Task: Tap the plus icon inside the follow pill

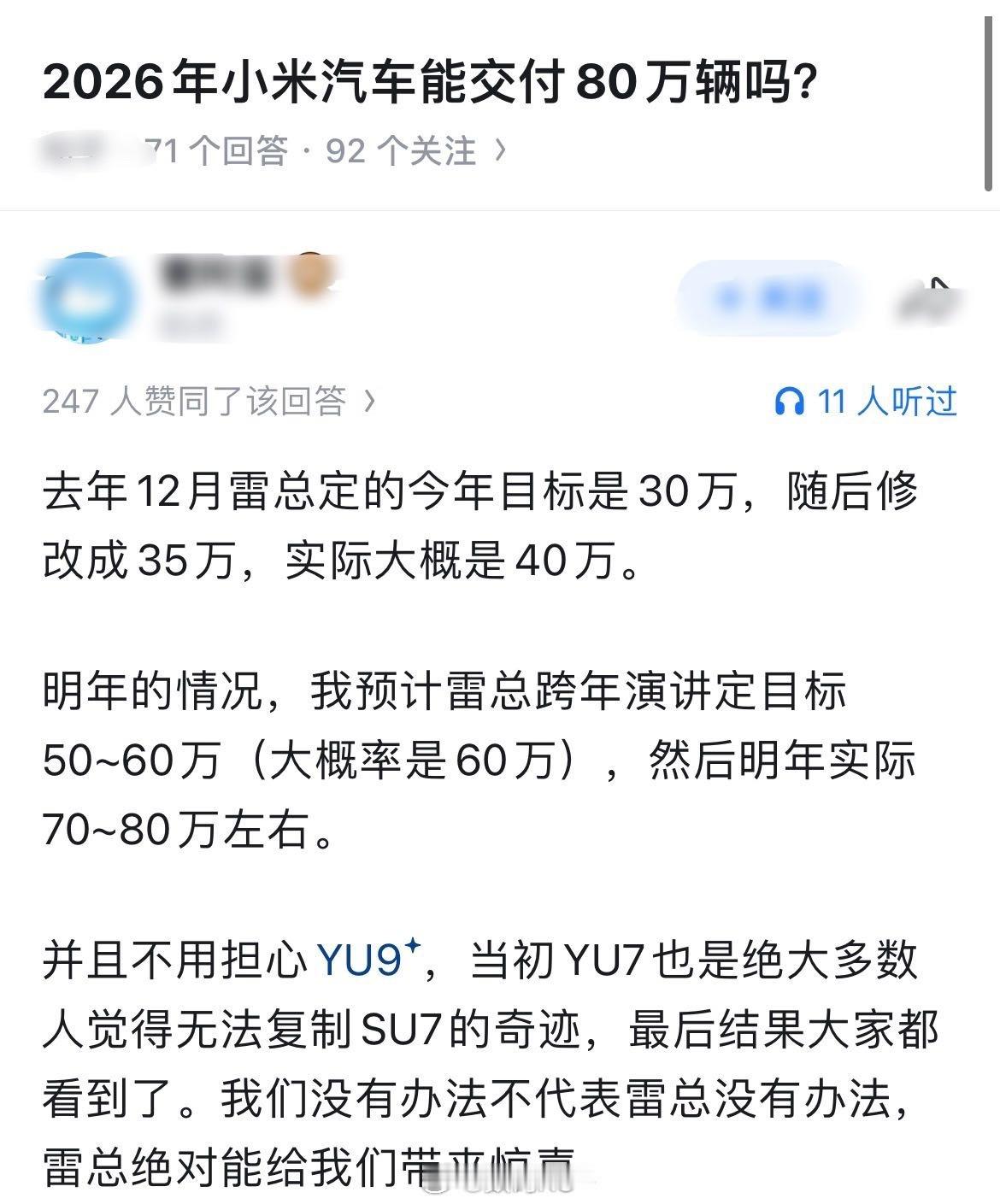Action: tap(729, 297)
